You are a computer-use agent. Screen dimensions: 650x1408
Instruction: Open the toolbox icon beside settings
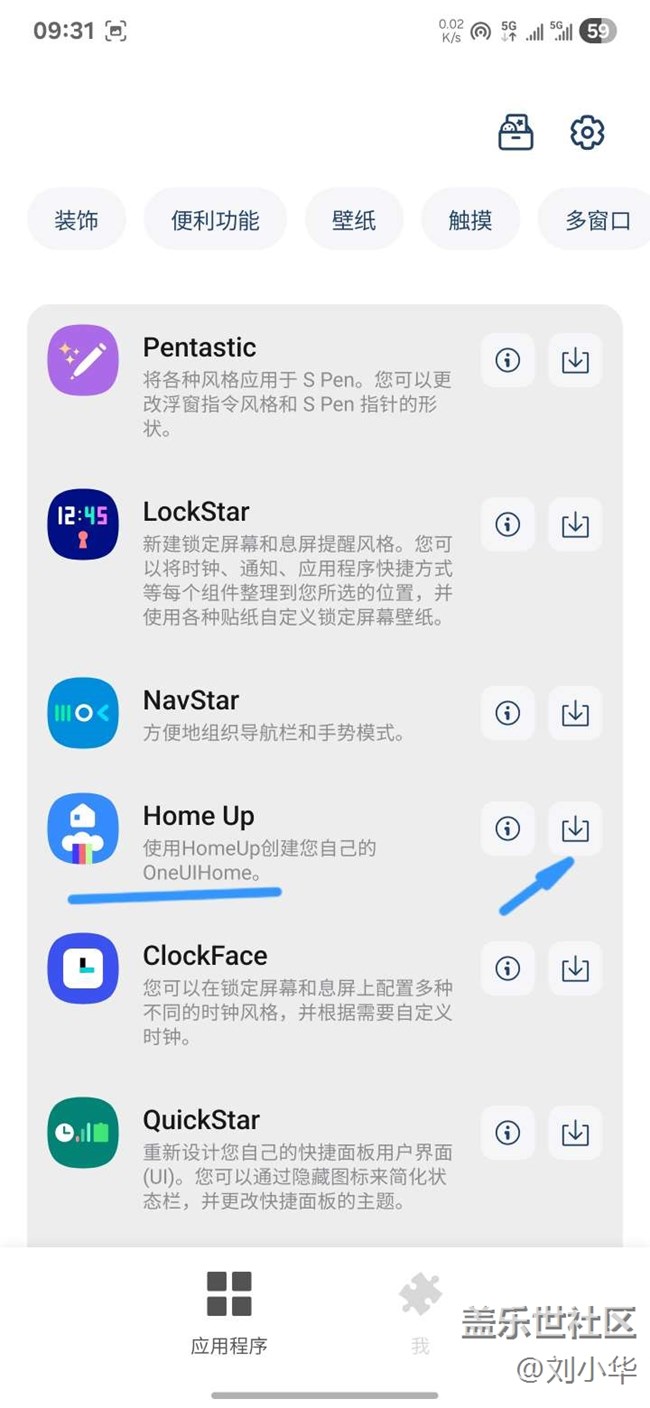tap(516, 132)
